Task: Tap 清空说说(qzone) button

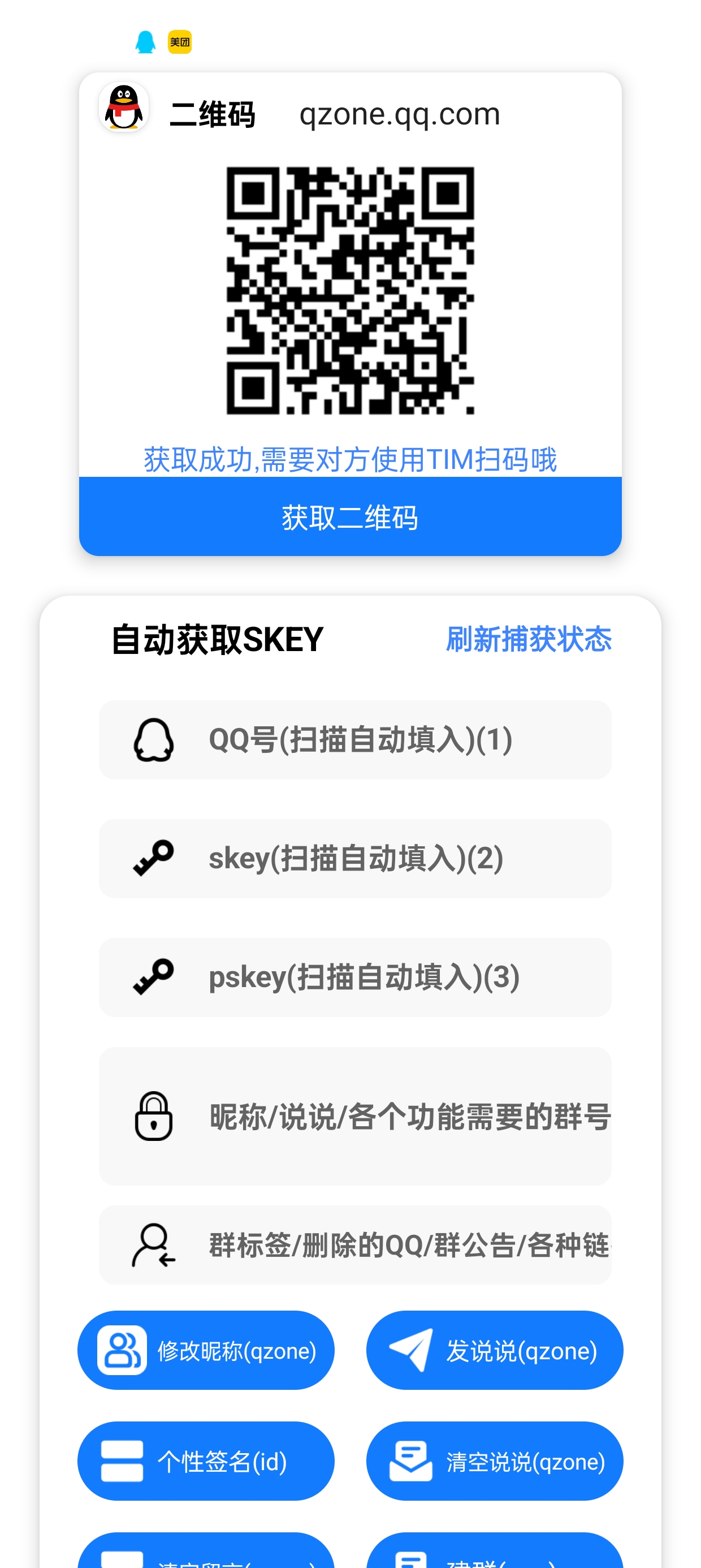Action: tap(494, 1461)
